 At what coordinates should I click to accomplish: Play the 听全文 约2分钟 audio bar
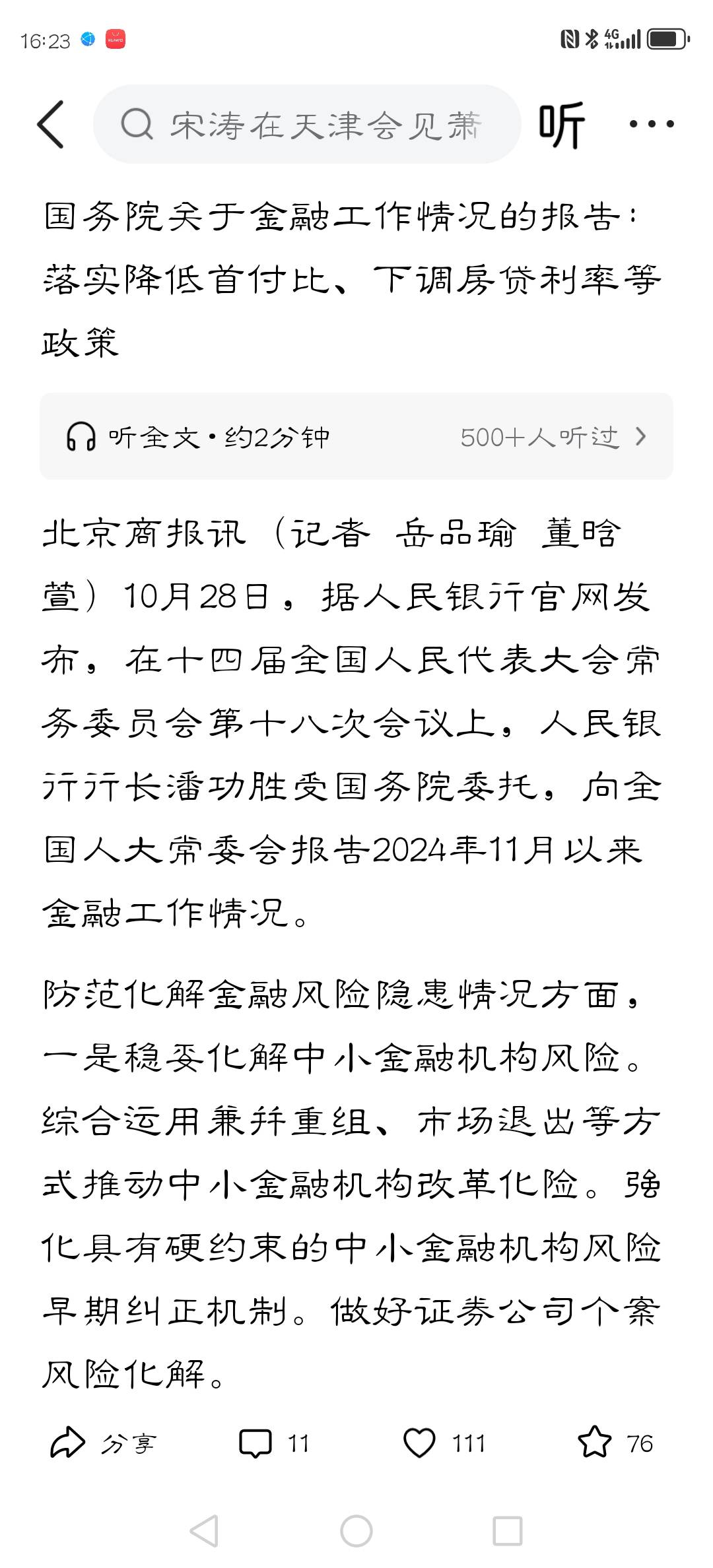coord(356,436)
